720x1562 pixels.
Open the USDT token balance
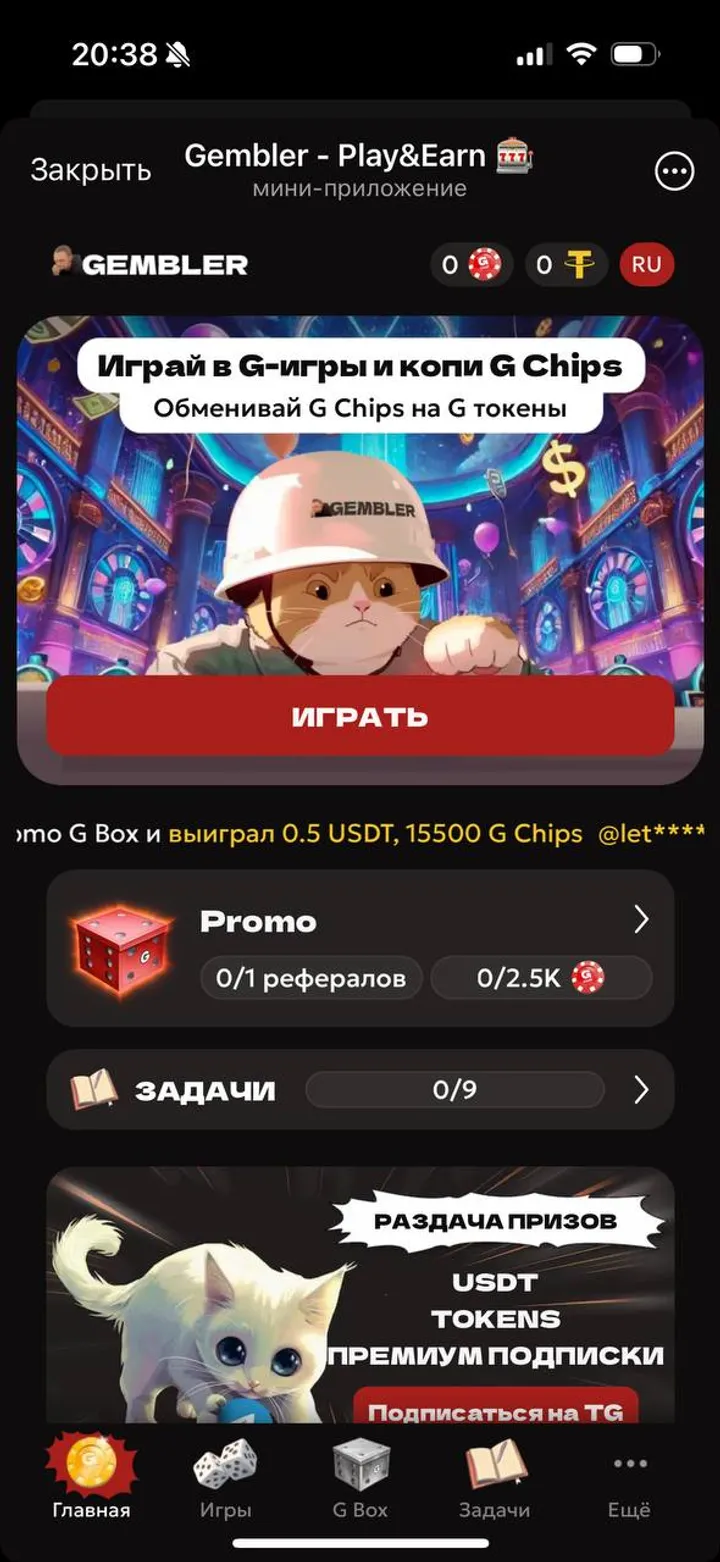point(566,265)
